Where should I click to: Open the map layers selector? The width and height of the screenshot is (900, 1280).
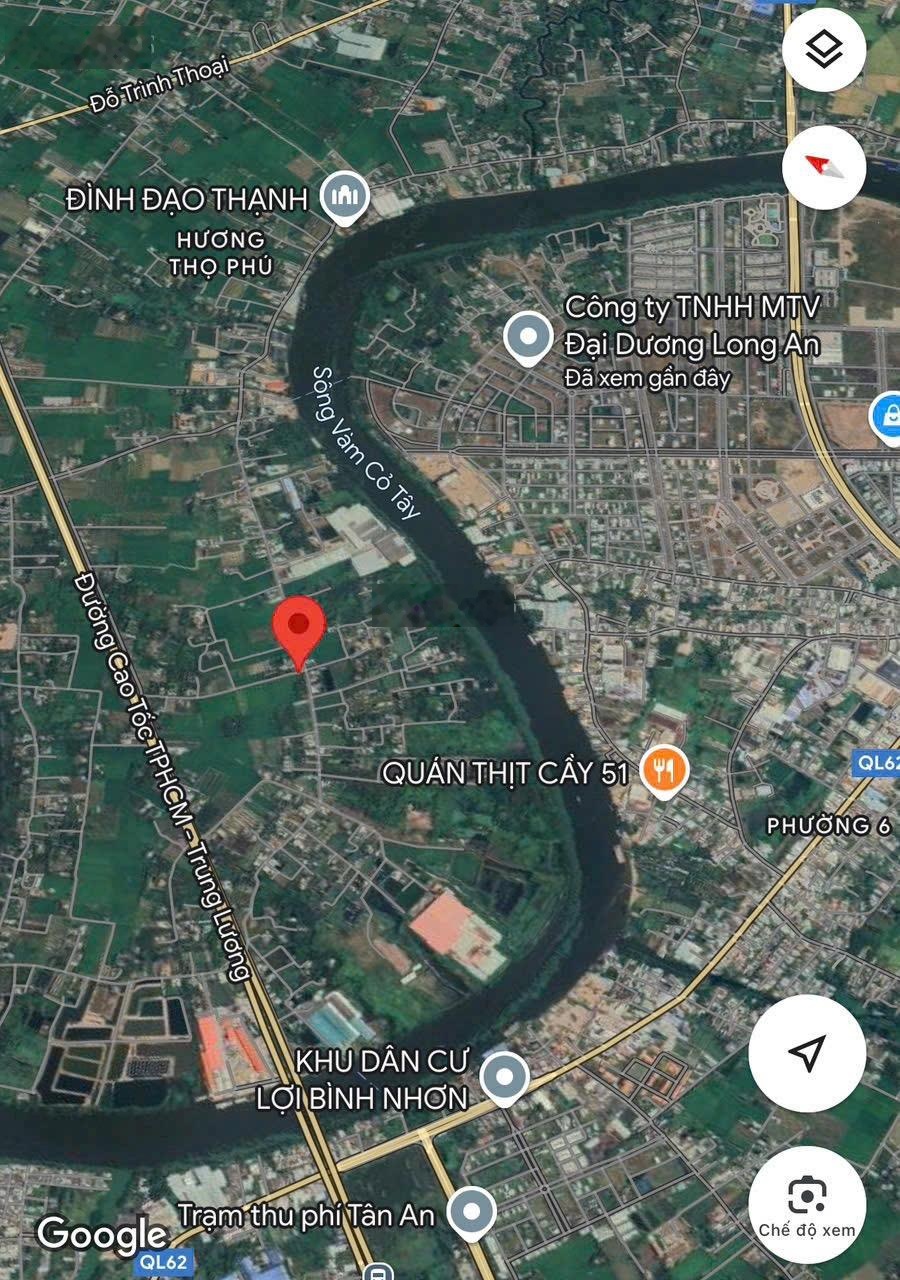[823, 50]
